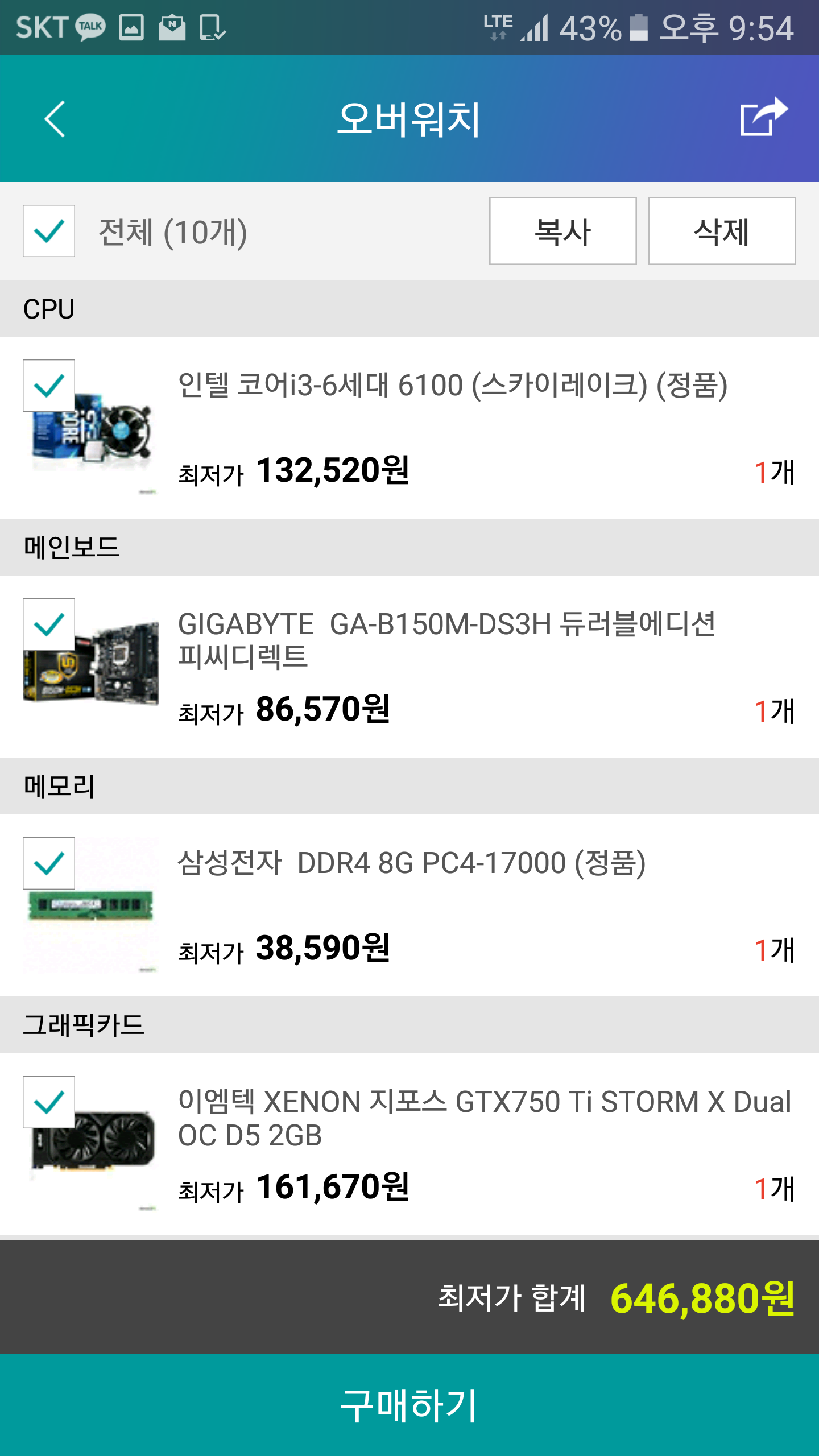View the 삼성전자 DDR4 8G PC4-17000 product
The height and width of the screenshot is (1456, 819).
tap(412, 863)
